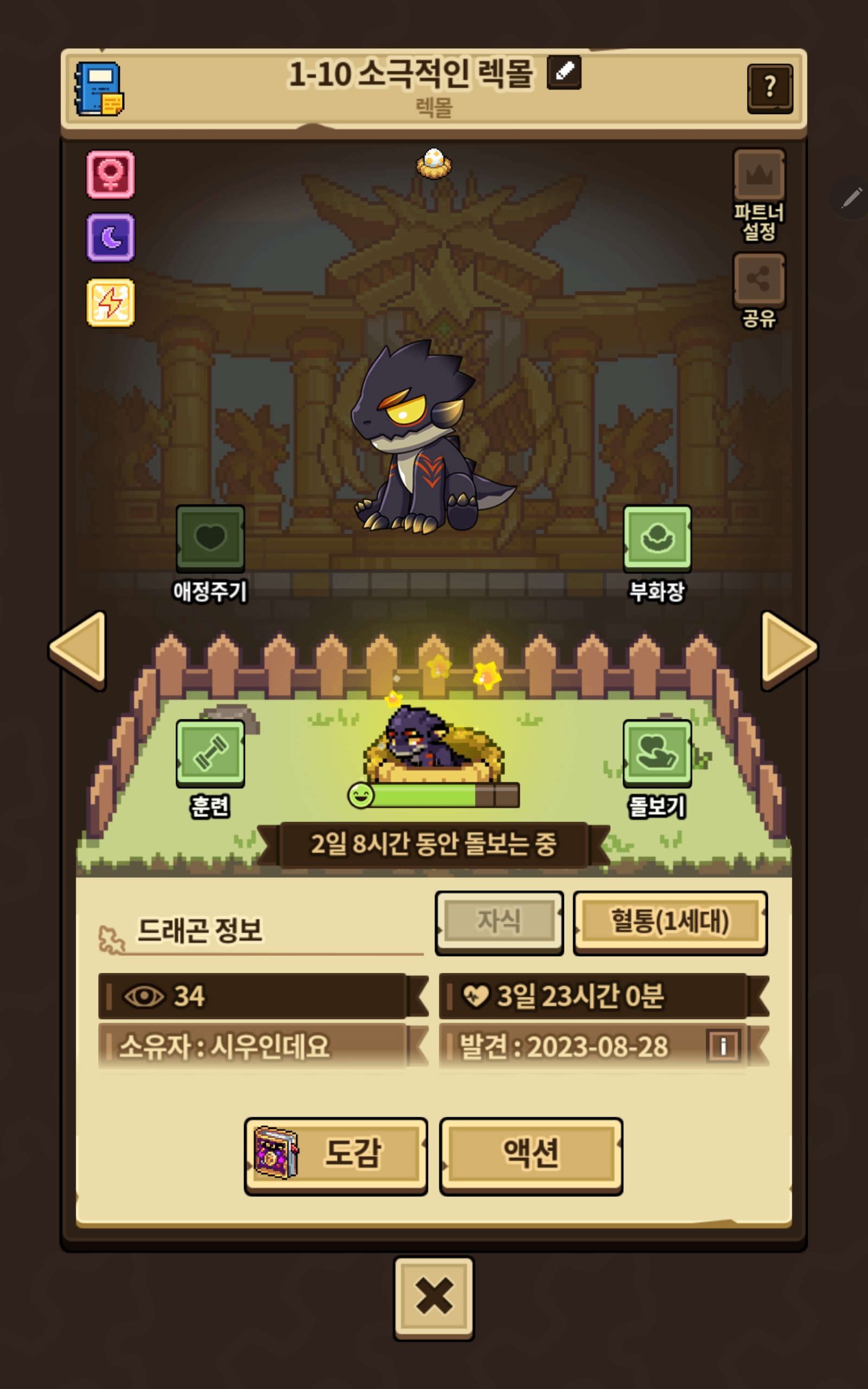This screenshot has width=868, height=1389.
Task: Open the 부화장 hatchery
Action: click(x=657, y=538)
